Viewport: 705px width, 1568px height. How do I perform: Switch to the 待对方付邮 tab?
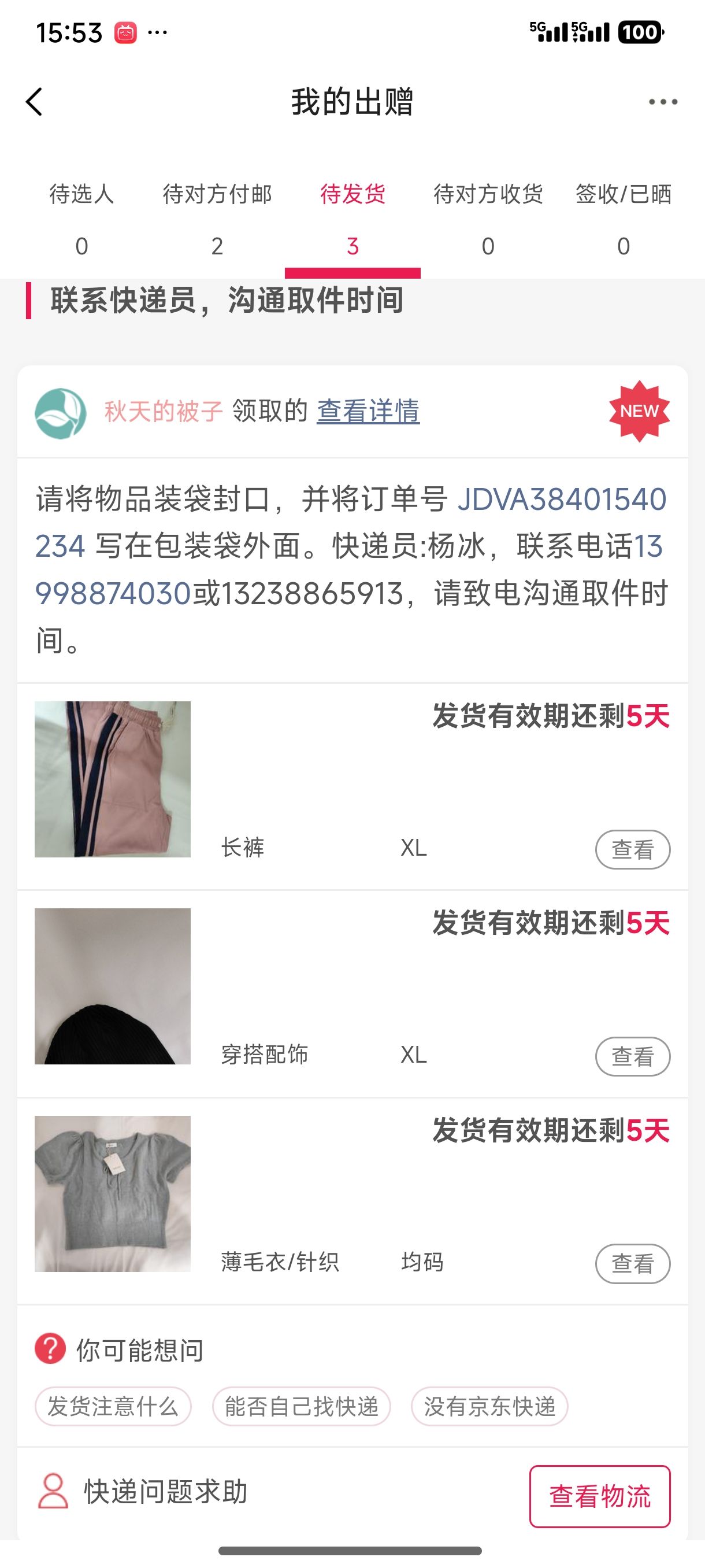[217, 218]
